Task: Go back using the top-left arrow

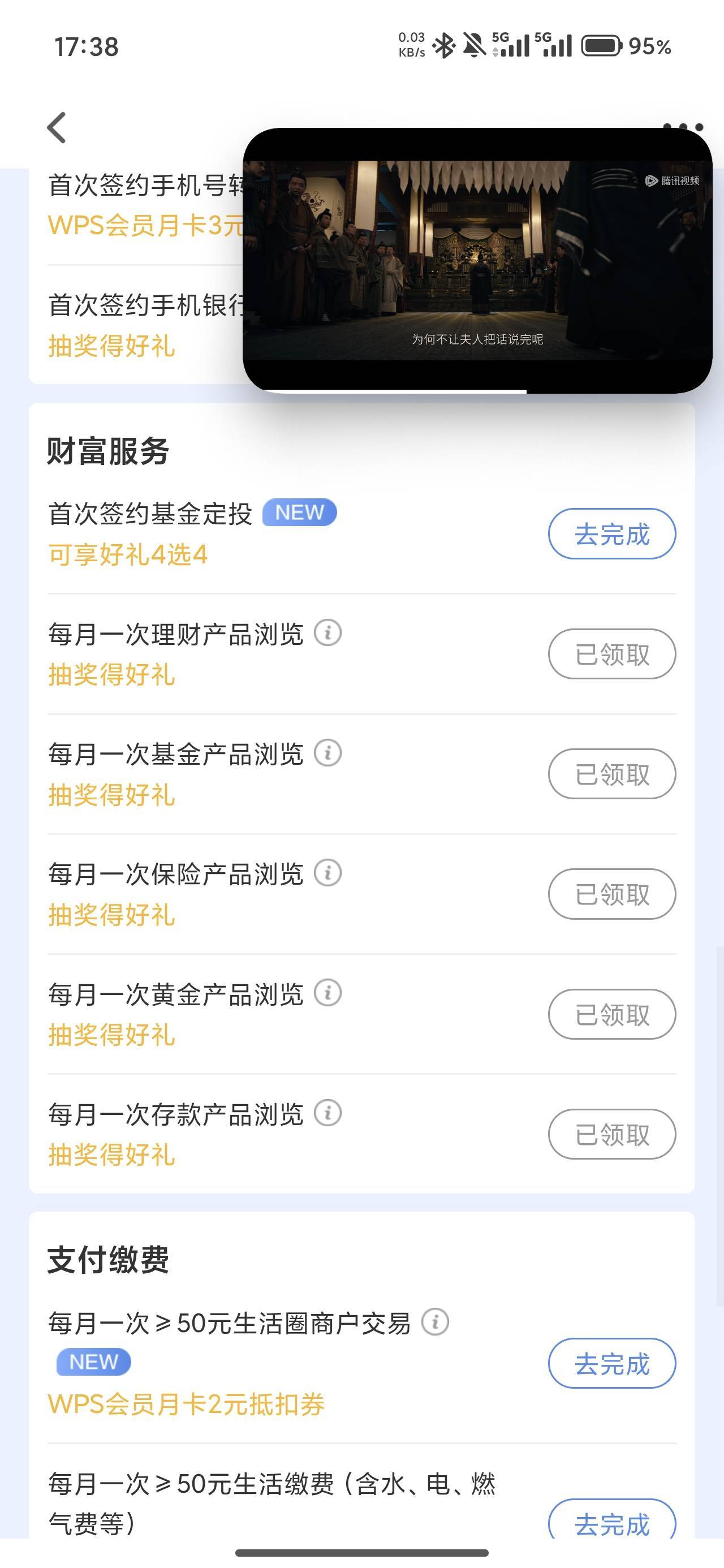Action: (57, 128)
